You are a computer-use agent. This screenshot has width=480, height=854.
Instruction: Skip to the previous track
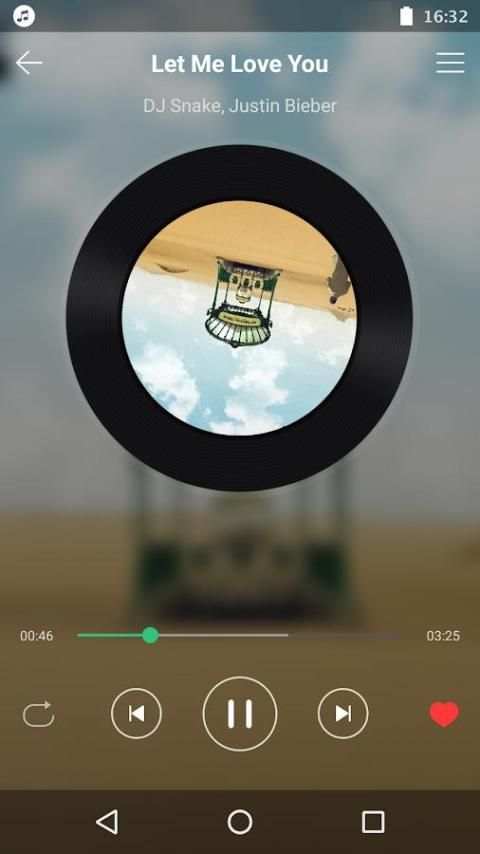(136, 713)
